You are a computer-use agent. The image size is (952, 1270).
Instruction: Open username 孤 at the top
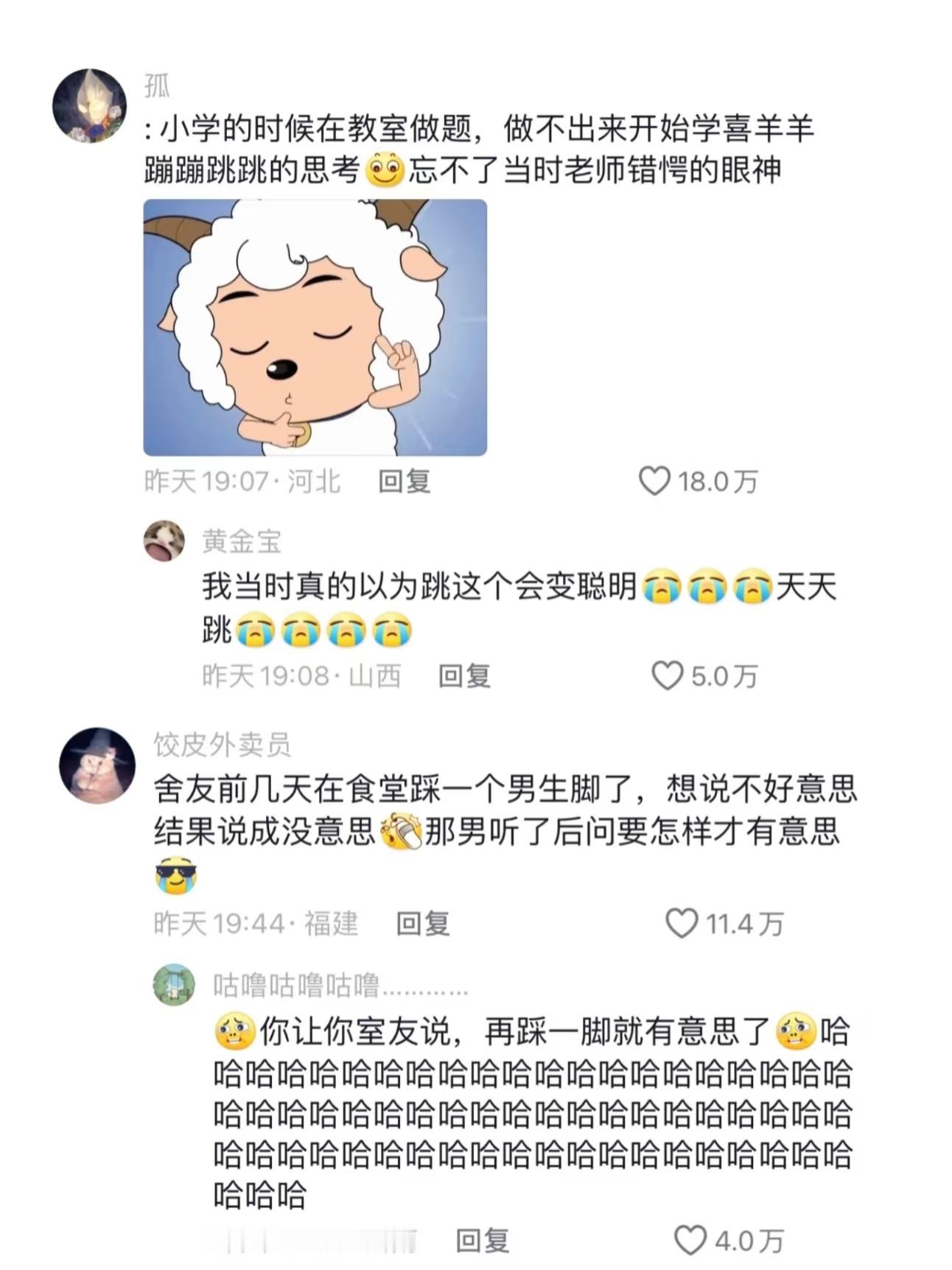pyautogui.click(x=155, y=86)
